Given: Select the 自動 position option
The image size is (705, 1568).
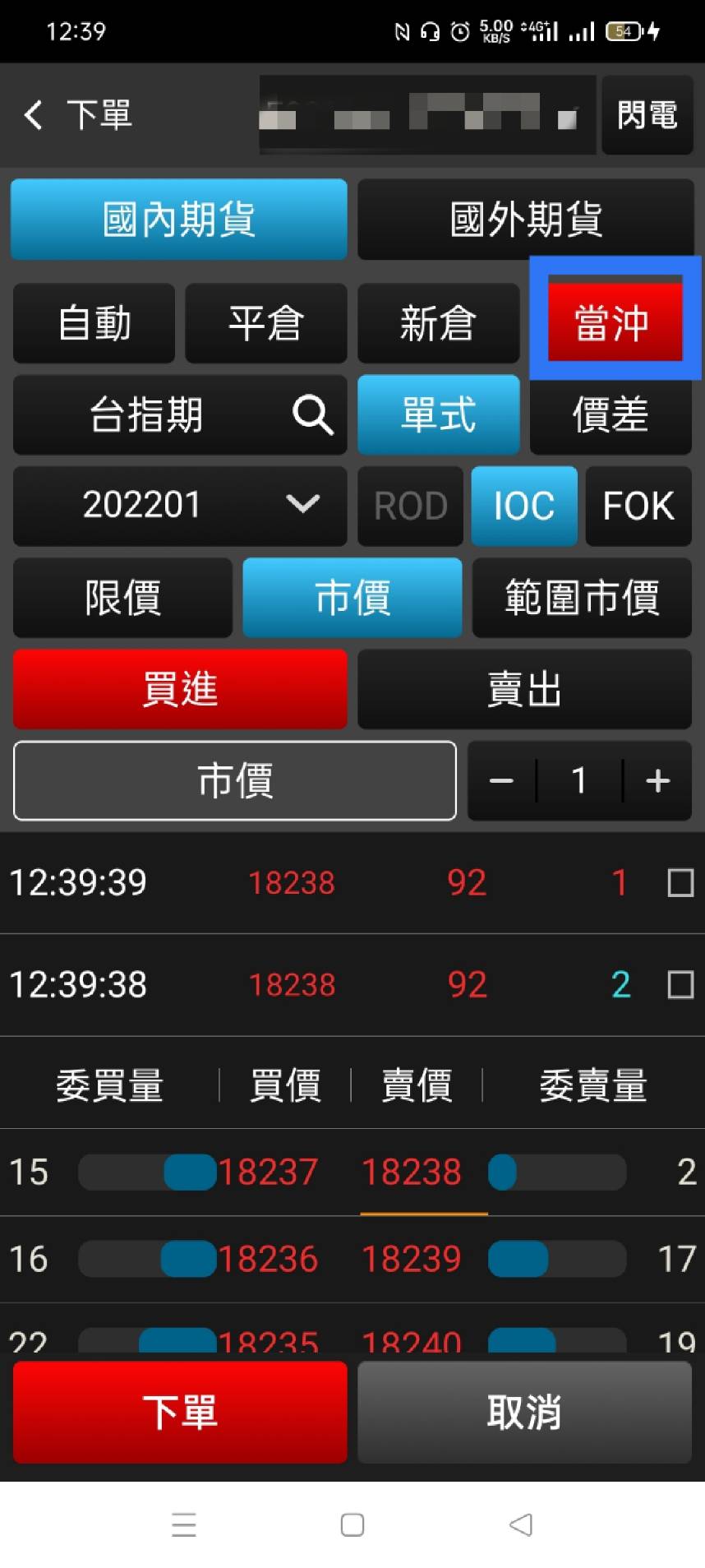Looking at the screenshot, I should pyautogui.click(x=94, y=323).
